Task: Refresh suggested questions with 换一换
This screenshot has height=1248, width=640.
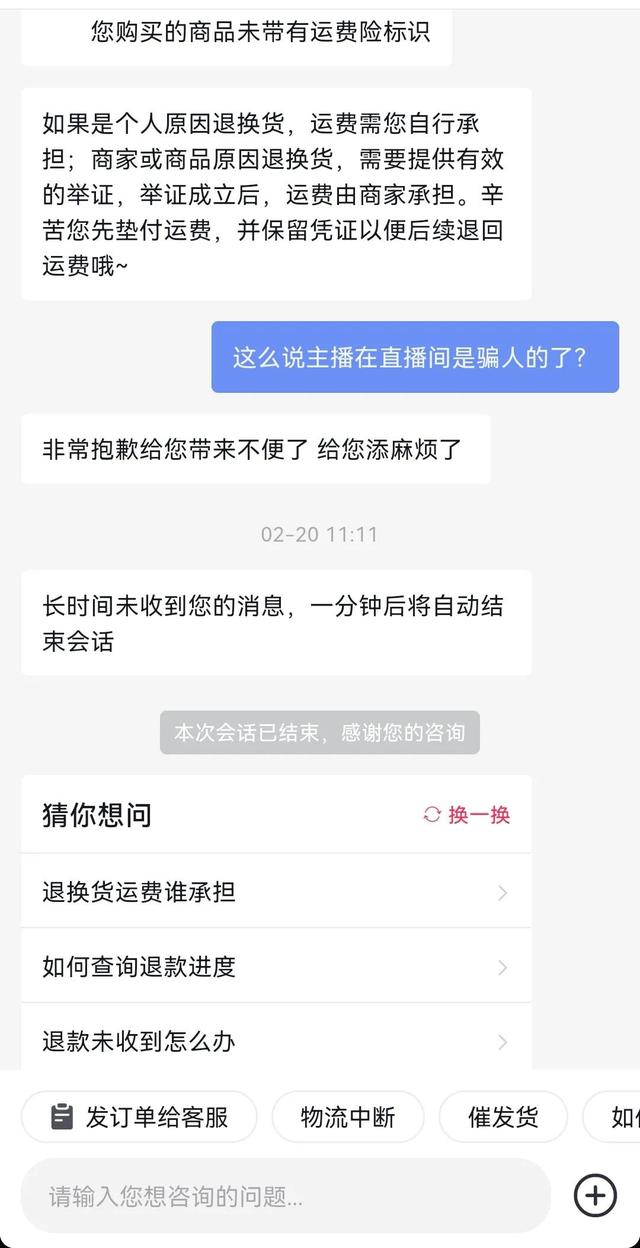Action: pos(467,815)
